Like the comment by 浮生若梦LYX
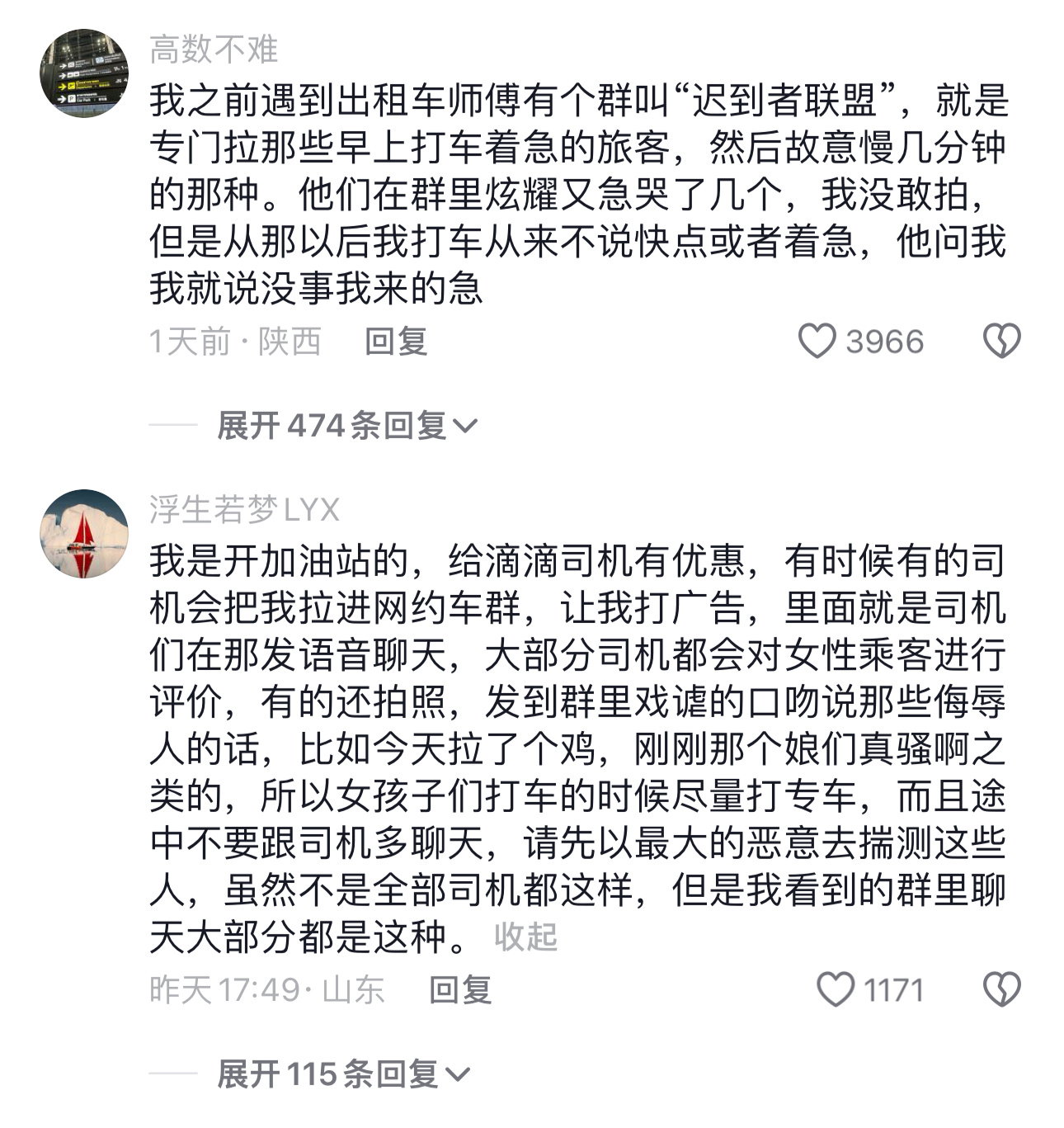 coord(835,989)
